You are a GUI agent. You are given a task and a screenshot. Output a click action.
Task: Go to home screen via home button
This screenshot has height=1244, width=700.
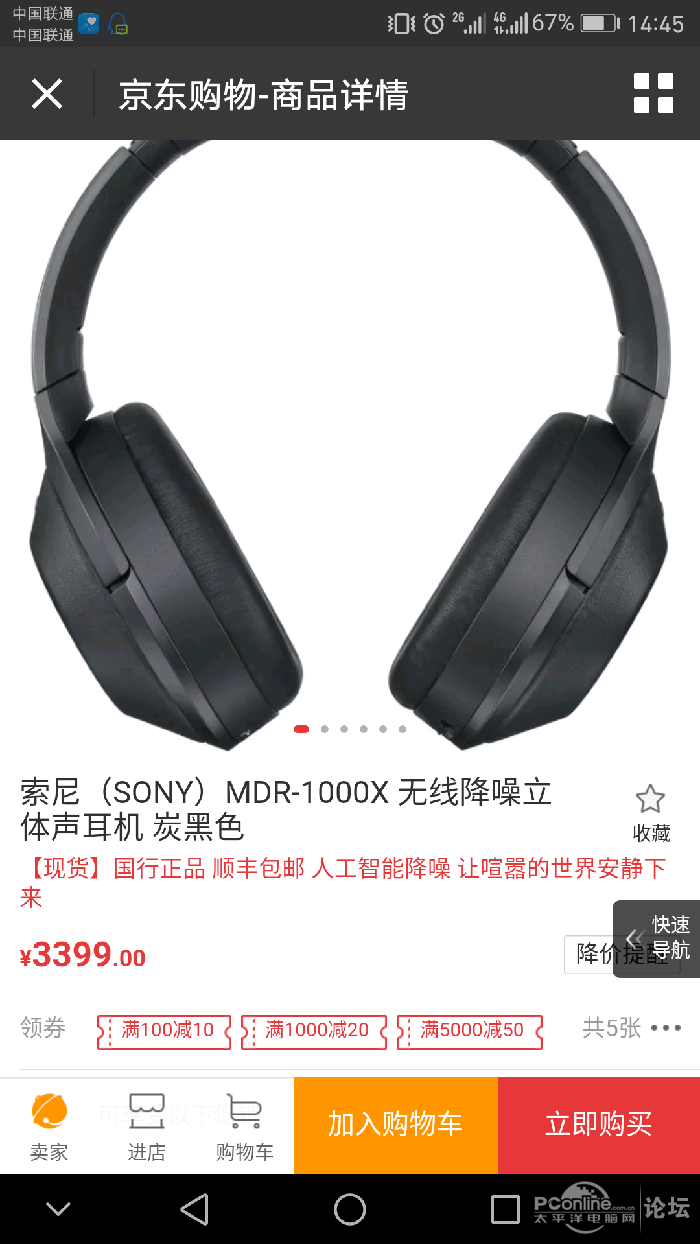[350, 1209]
